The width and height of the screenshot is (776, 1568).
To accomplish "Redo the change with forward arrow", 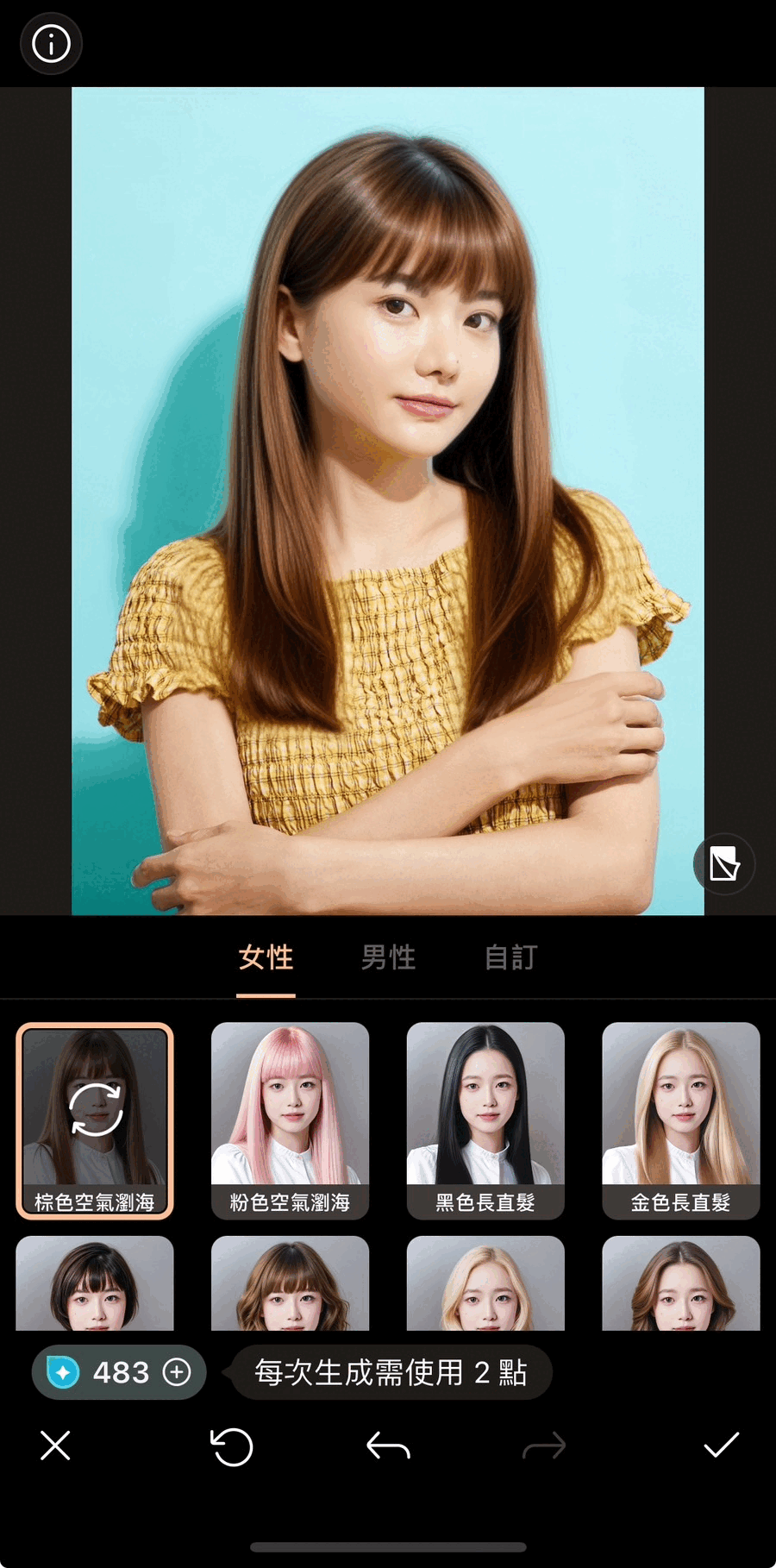I will coord(544,1446).
